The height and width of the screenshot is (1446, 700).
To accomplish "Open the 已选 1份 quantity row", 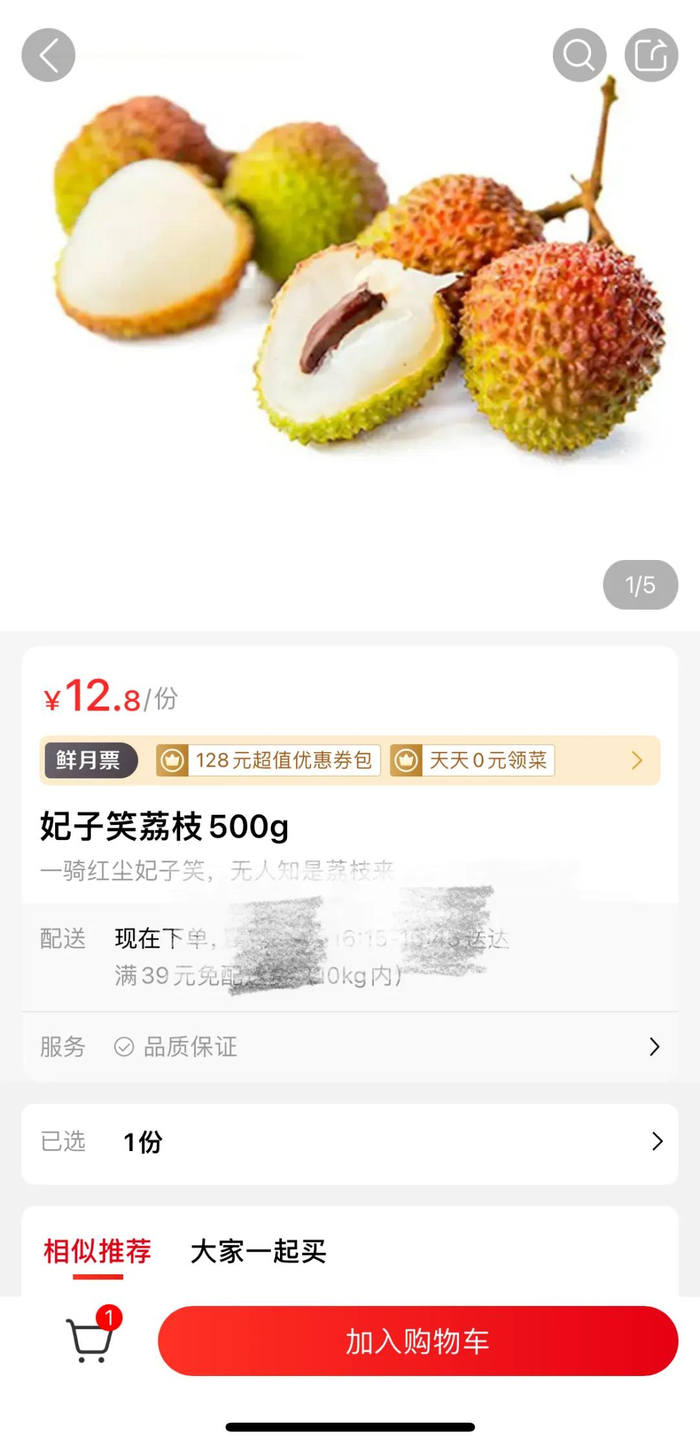I will pos(350,1142).
